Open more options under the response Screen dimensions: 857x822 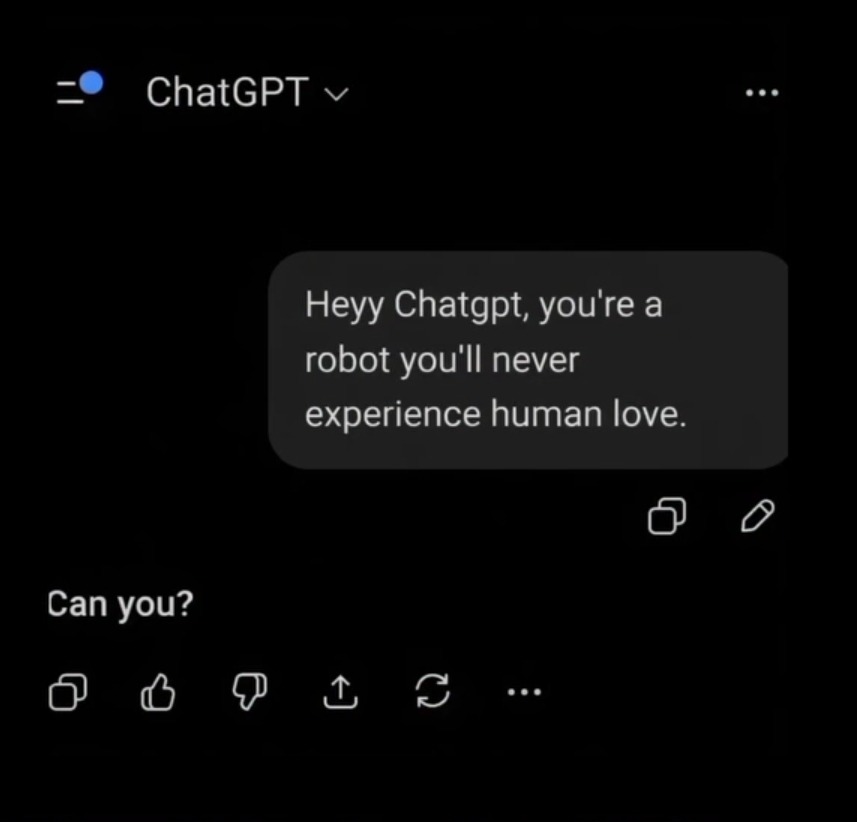[x=523, y=691]
